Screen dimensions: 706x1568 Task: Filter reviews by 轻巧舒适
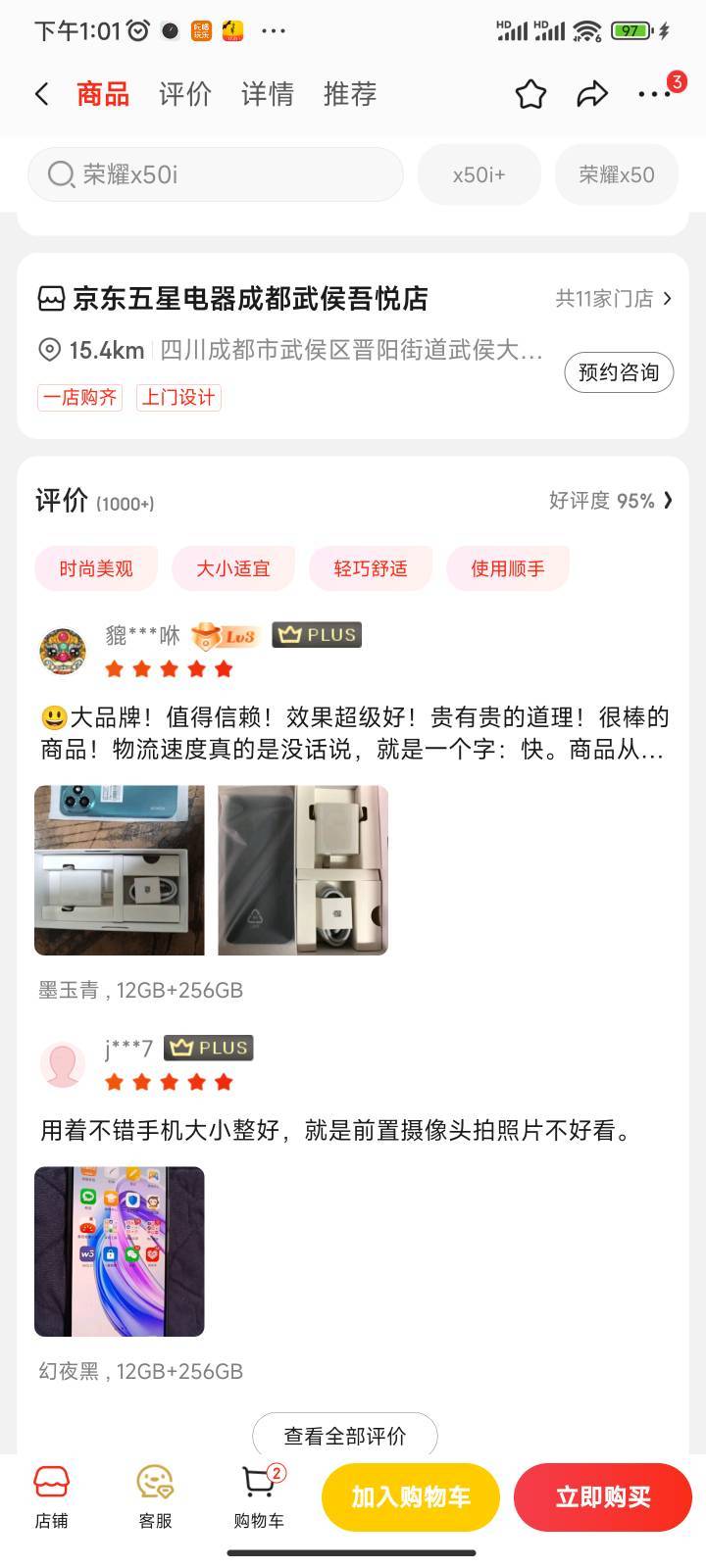point(371,568)
